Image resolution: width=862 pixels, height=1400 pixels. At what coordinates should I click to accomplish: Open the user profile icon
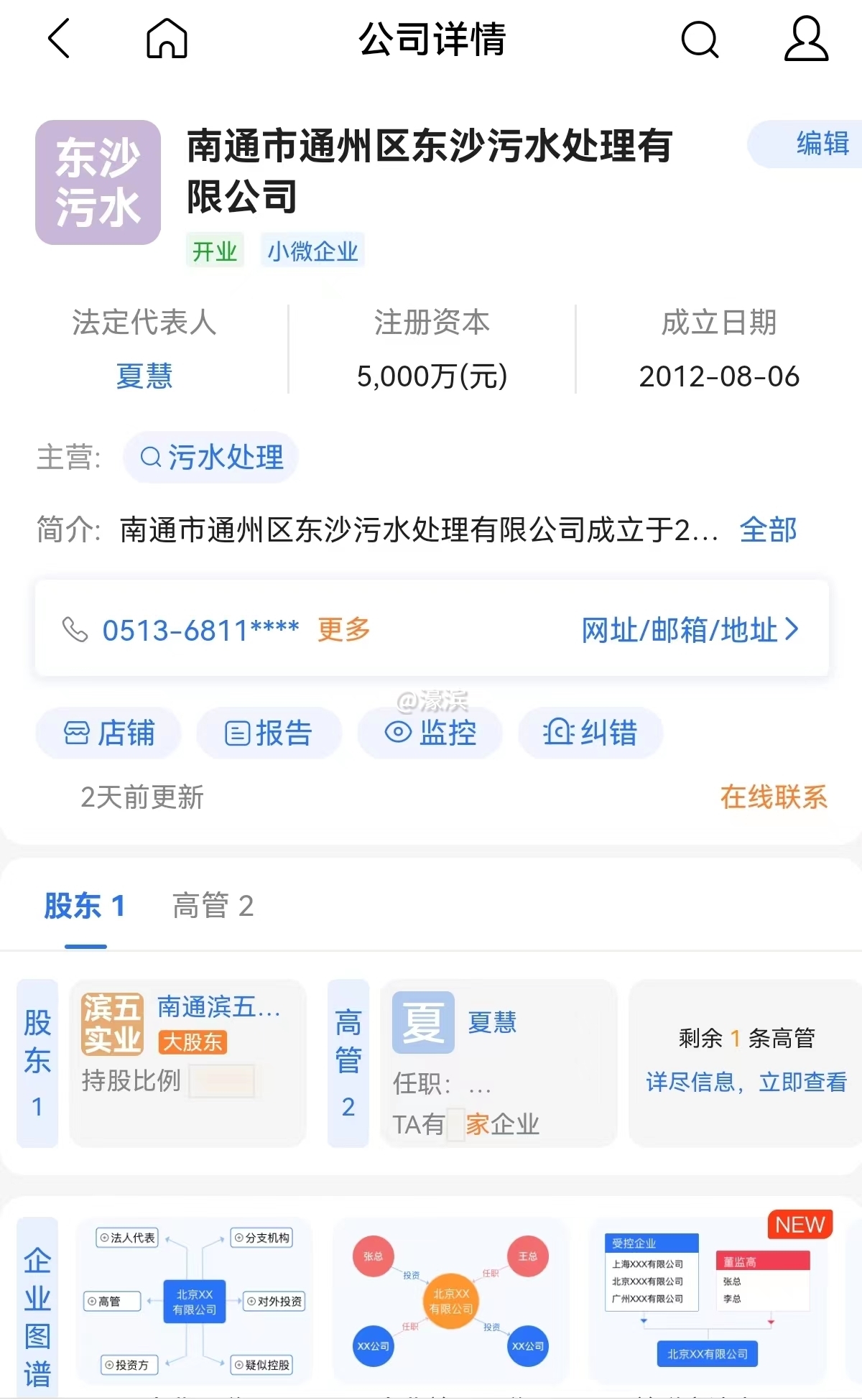803,40
